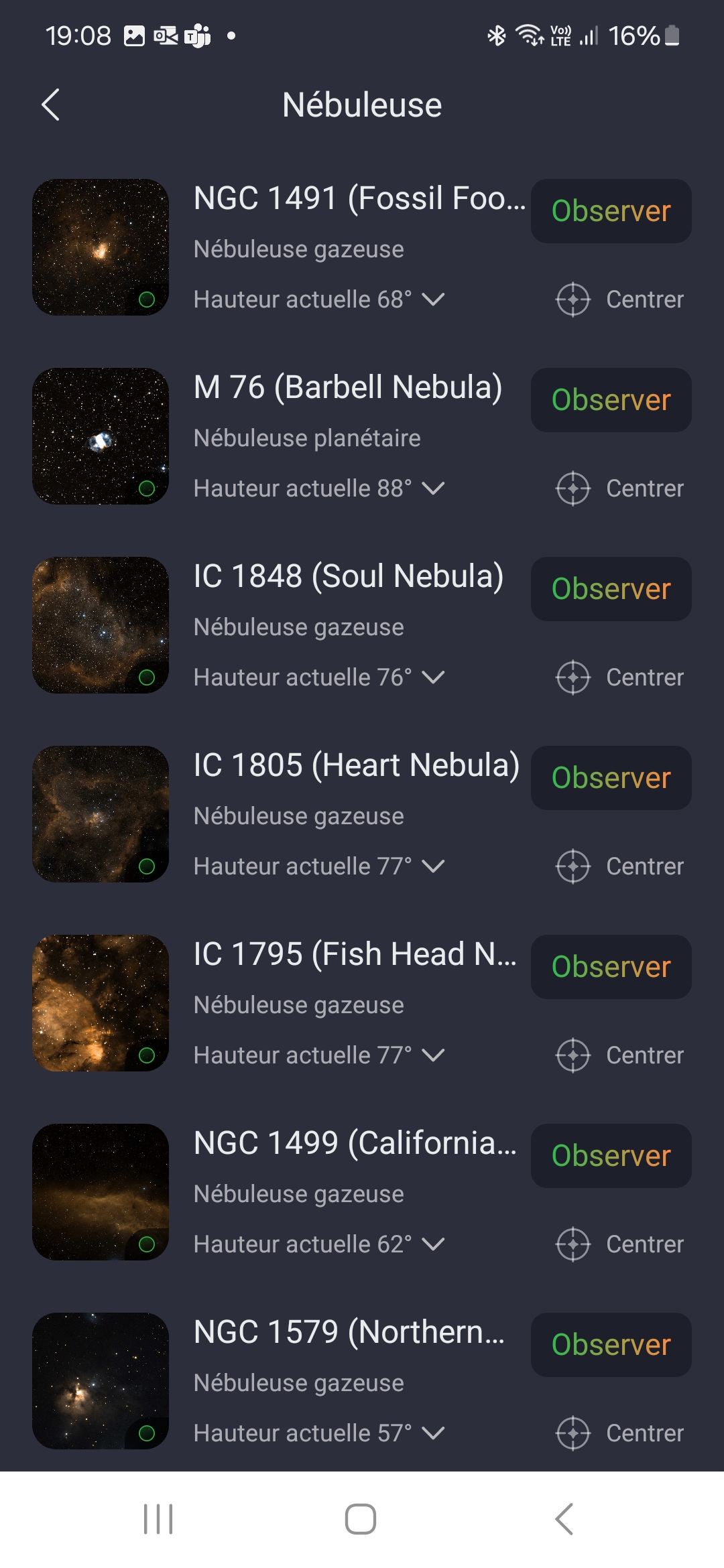This screenshot has height=1568, width=724.
Task: Observe M 76 Barbell Nebula
Action: point(611,400)
